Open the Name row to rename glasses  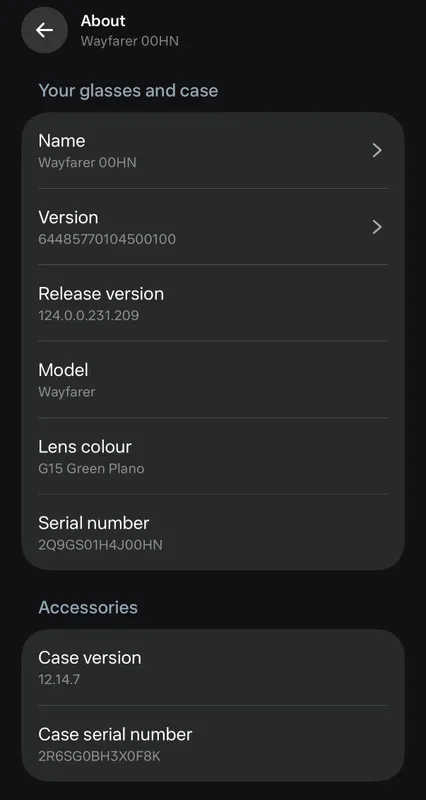213,151
